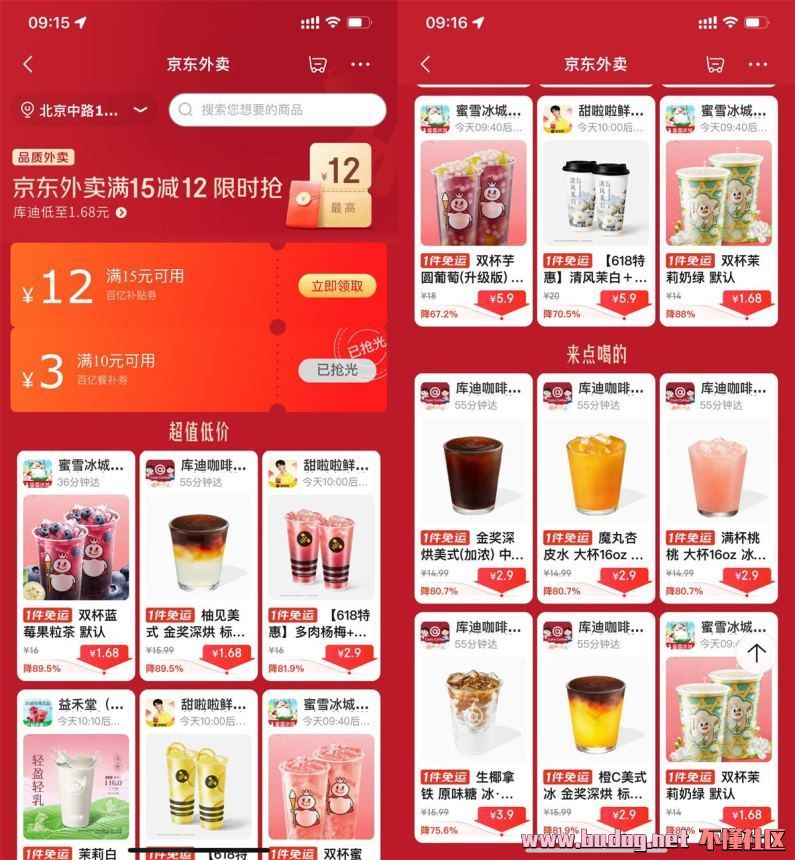This screenshot has width=795, height=860.
Task: Choose the 满杯桃桃 大杯16oz drink
Action: (718, 490)
